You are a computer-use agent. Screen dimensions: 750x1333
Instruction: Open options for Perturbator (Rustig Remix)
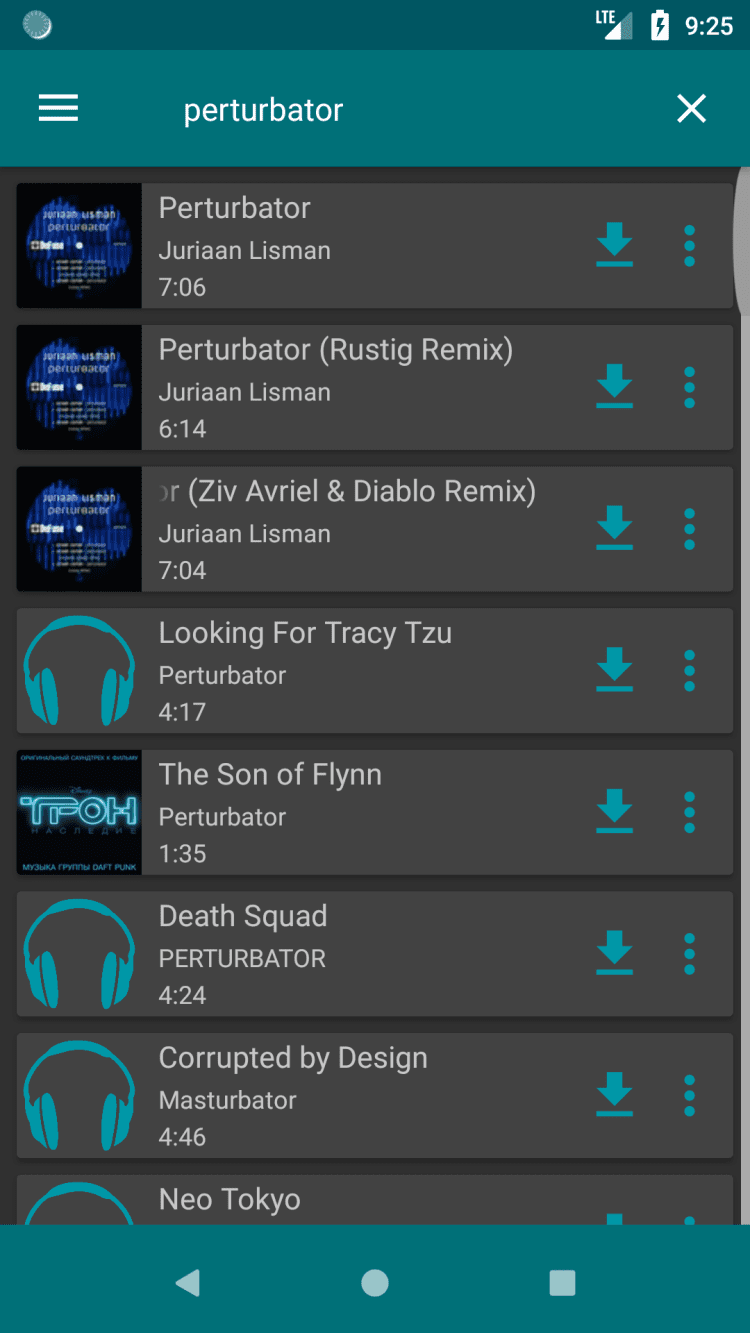(689, 388)
